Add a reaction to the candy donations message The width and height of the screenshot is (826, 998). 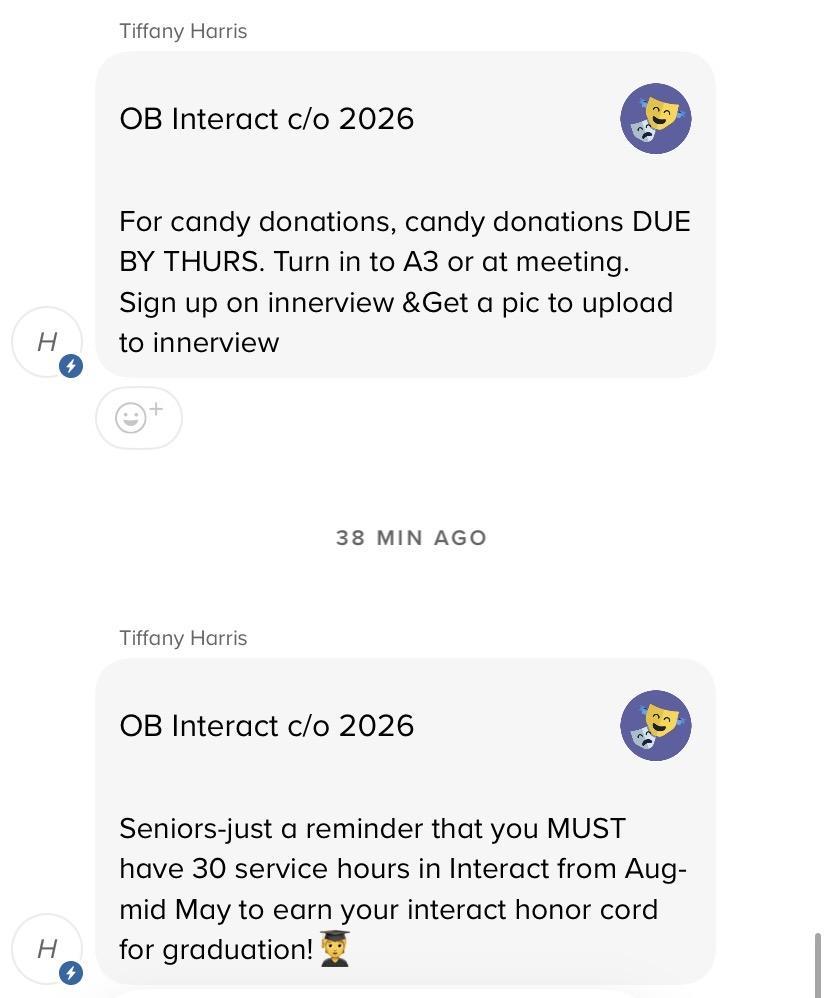pos(138,416)
